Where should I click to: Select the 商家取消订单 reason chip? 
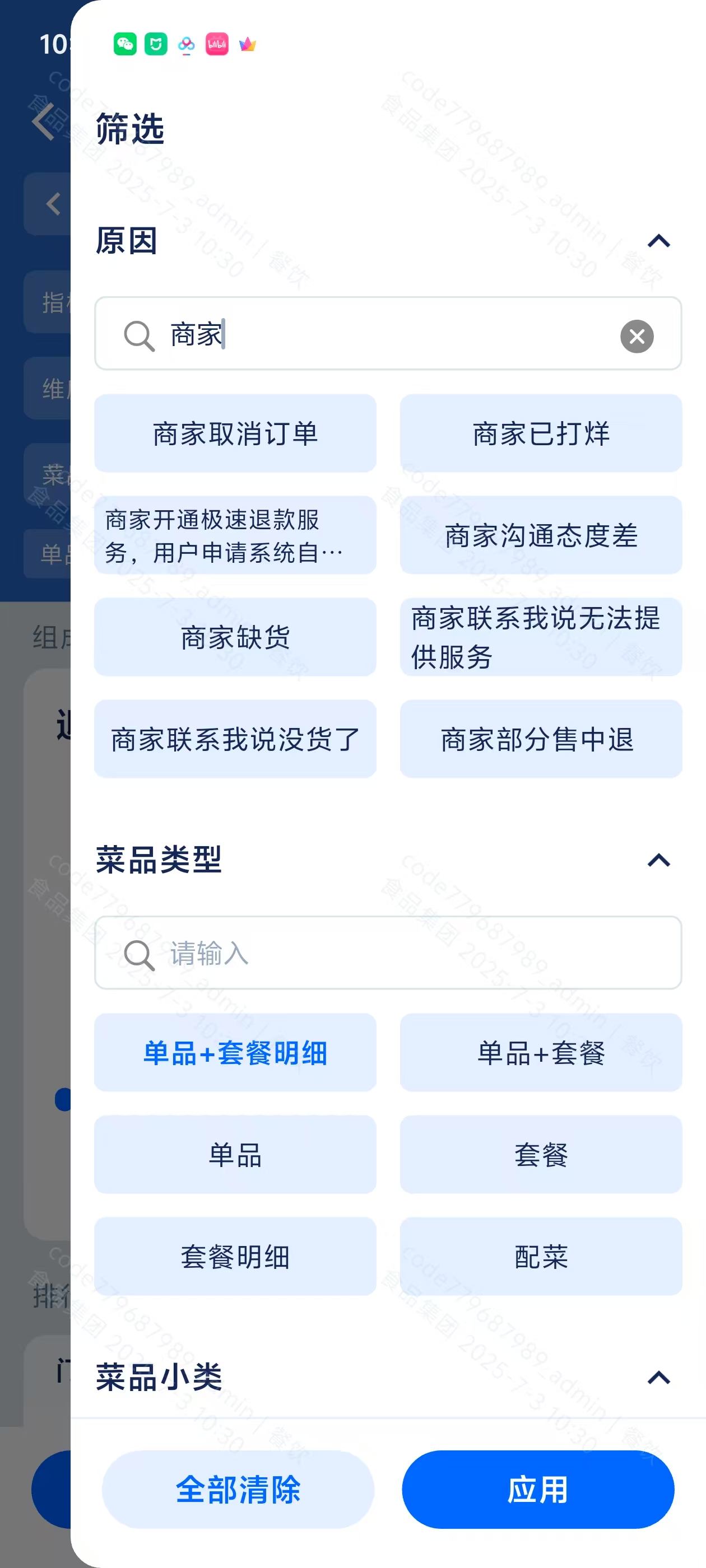[235, 433]
